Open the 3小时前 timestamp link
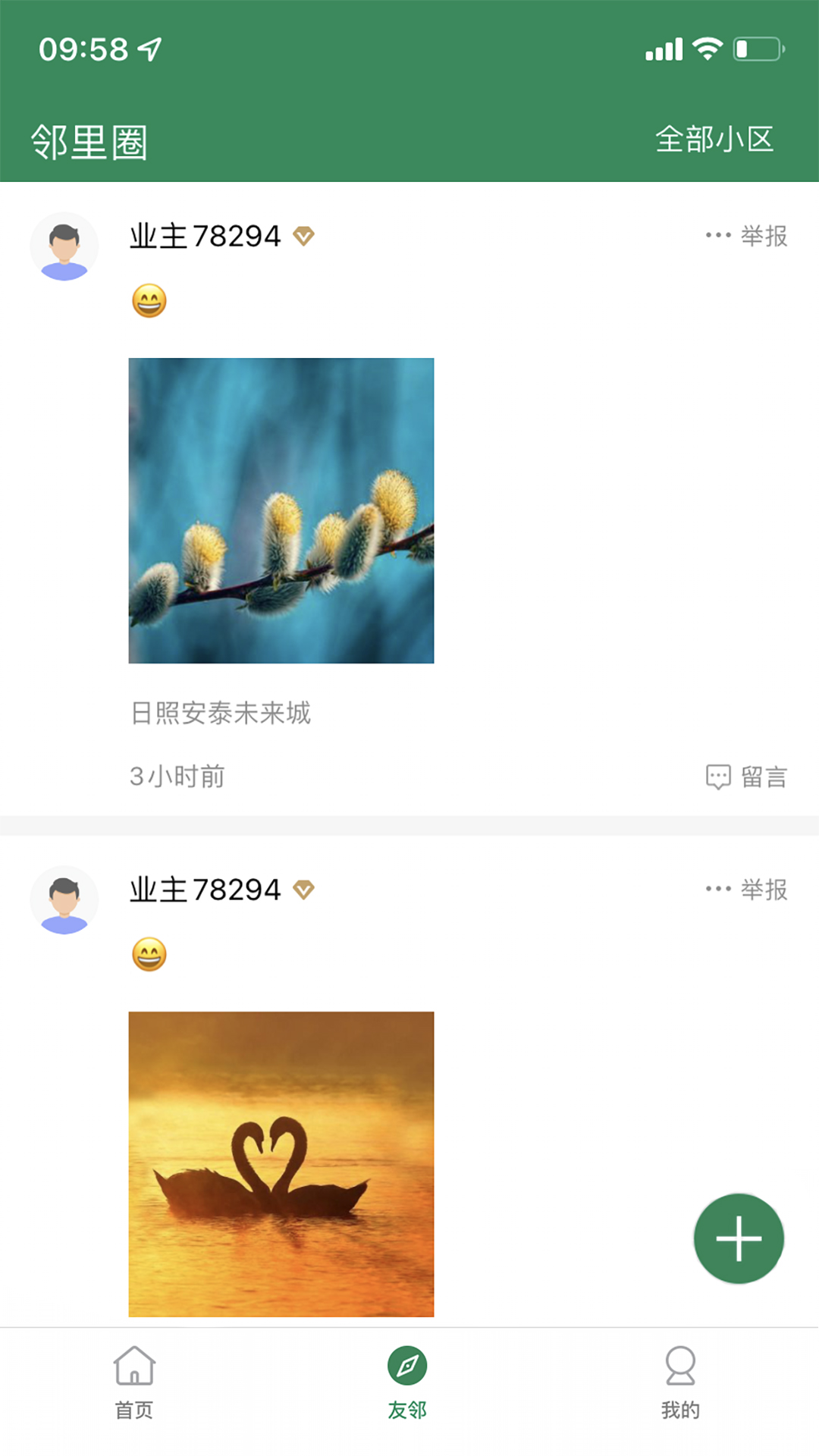 click(x=174, y=776)
